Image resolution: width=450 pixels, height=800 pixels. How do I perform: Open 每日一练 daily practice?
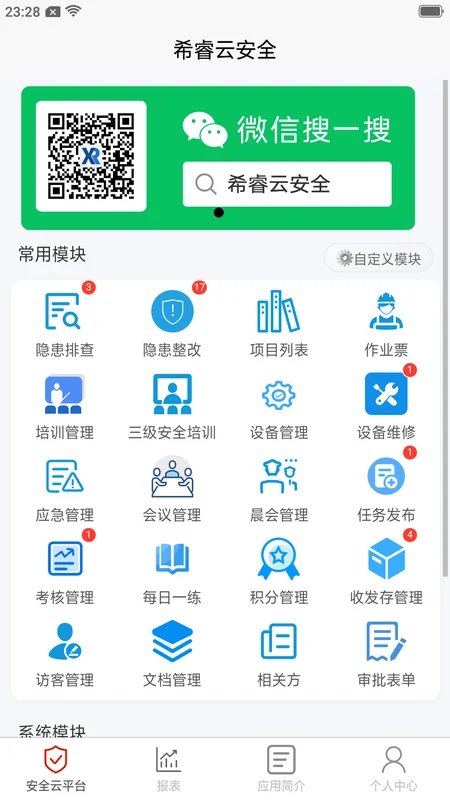tap(172, 571)
